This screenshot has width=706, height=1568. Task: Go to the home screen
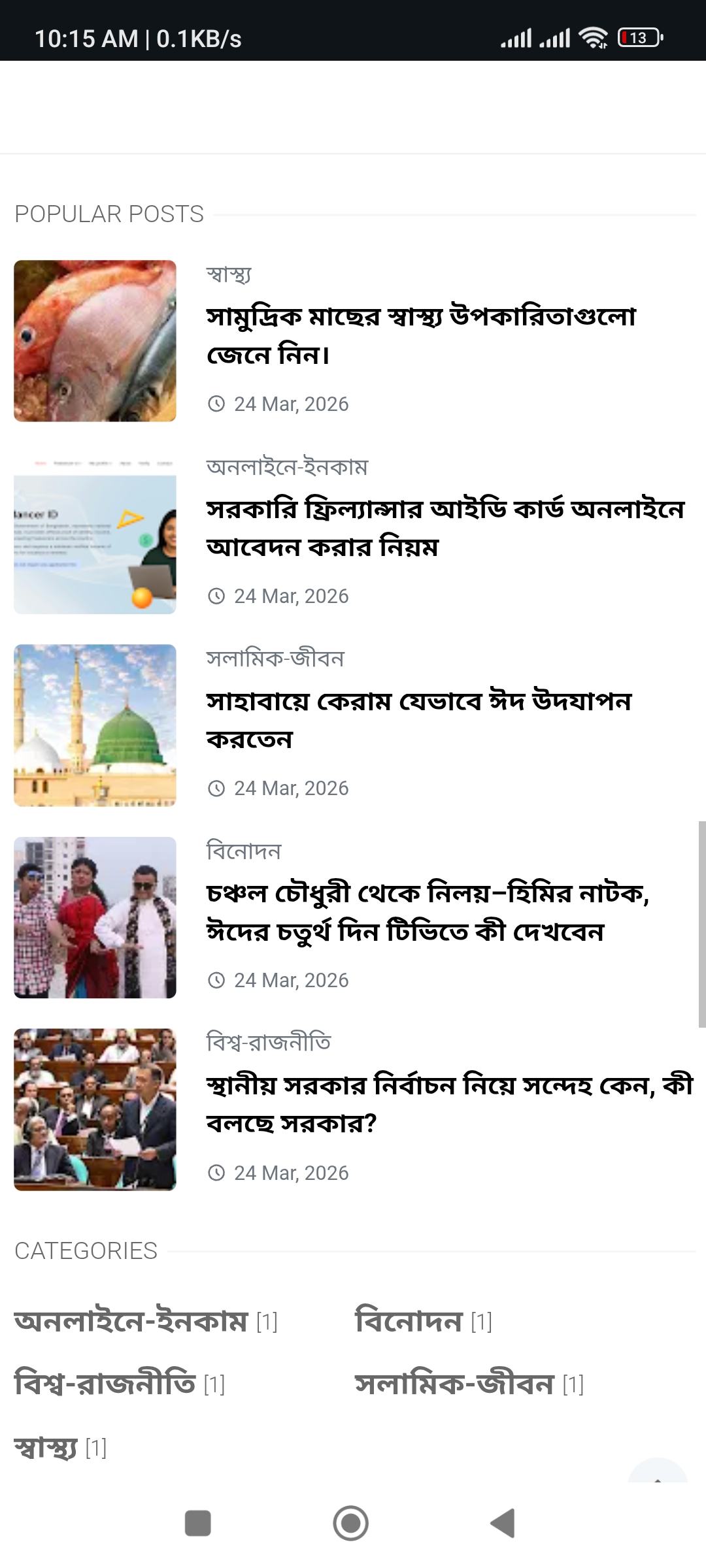pos(351,1524)
